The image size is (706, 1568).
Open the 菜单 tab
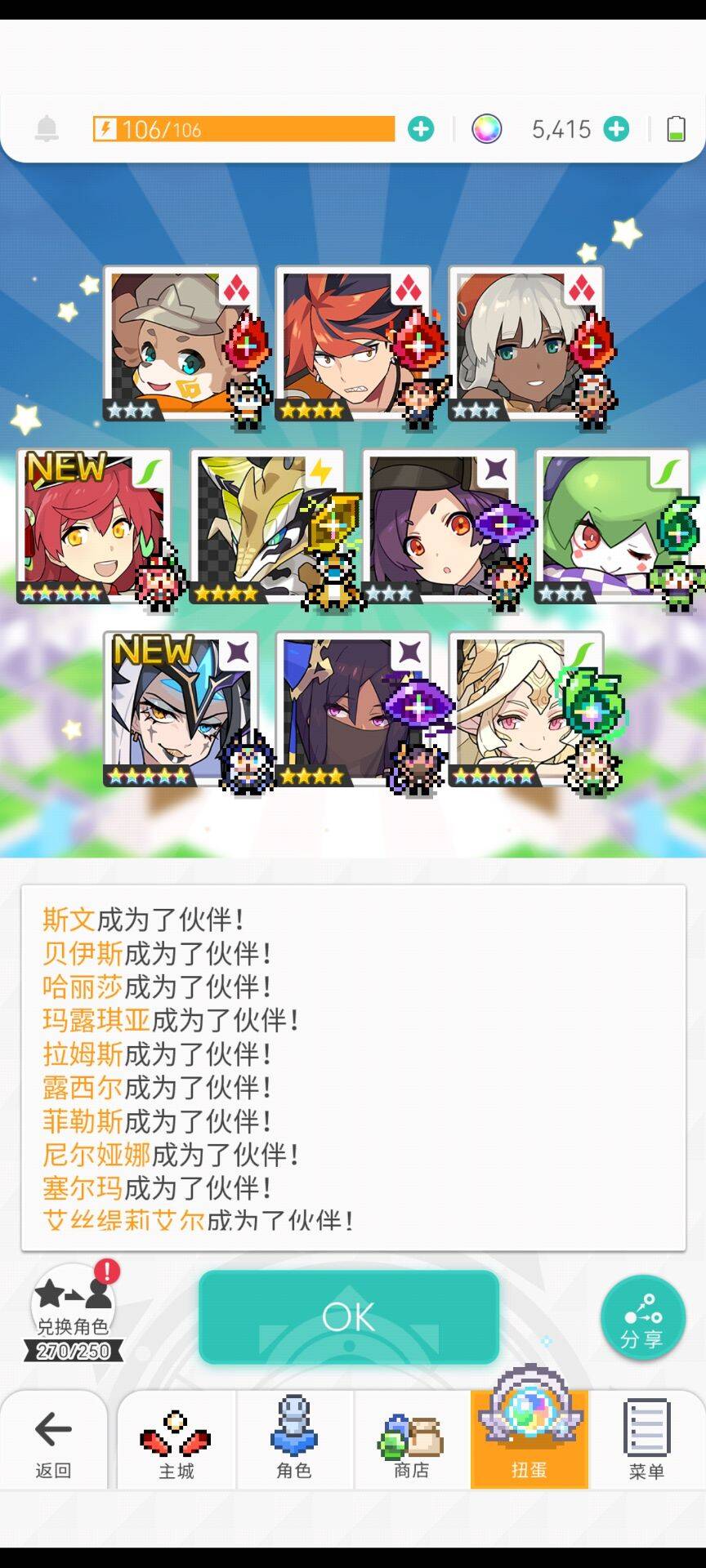646,1442
